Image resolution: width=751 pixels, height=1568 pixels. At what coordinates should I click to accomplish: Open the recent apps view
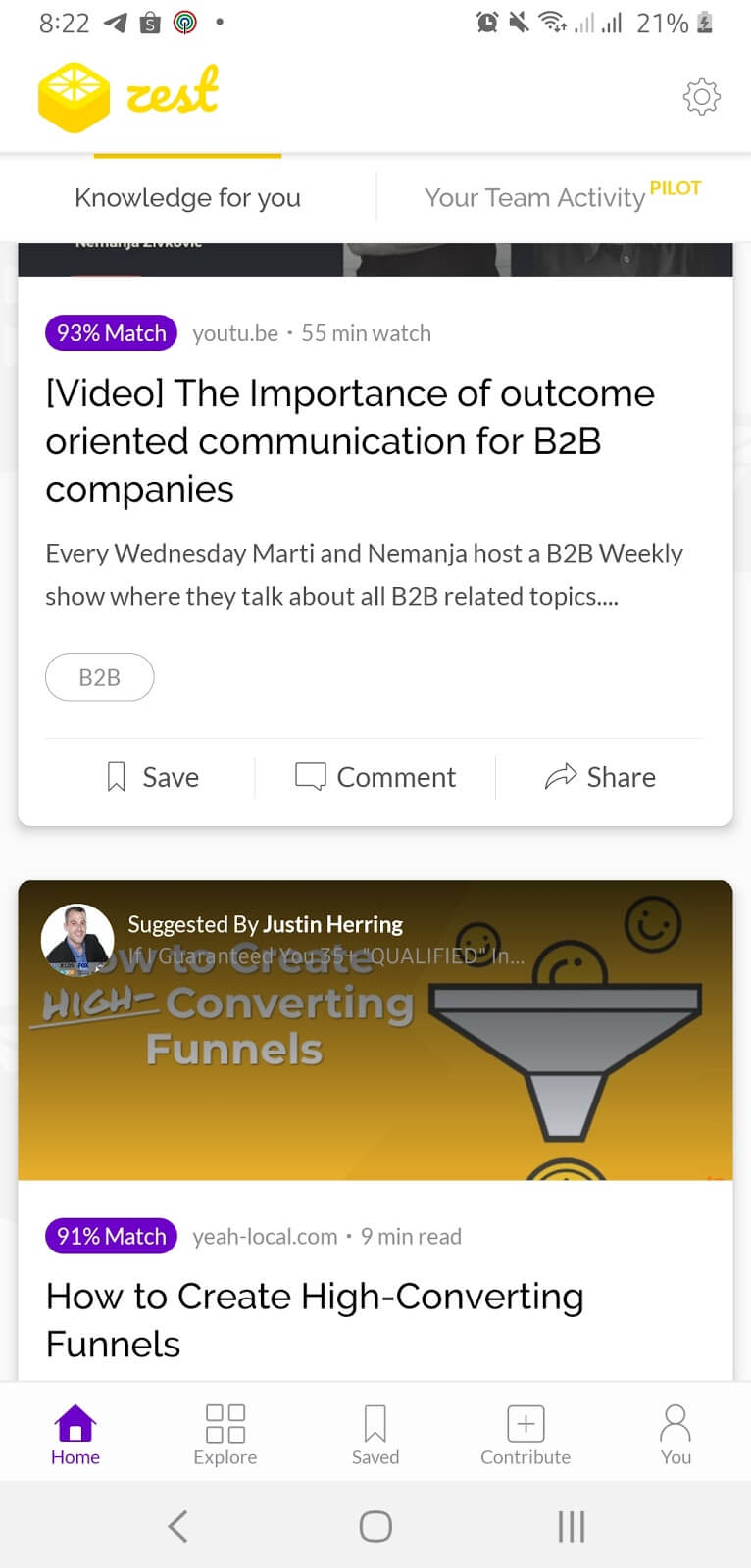coord(571,1526)
